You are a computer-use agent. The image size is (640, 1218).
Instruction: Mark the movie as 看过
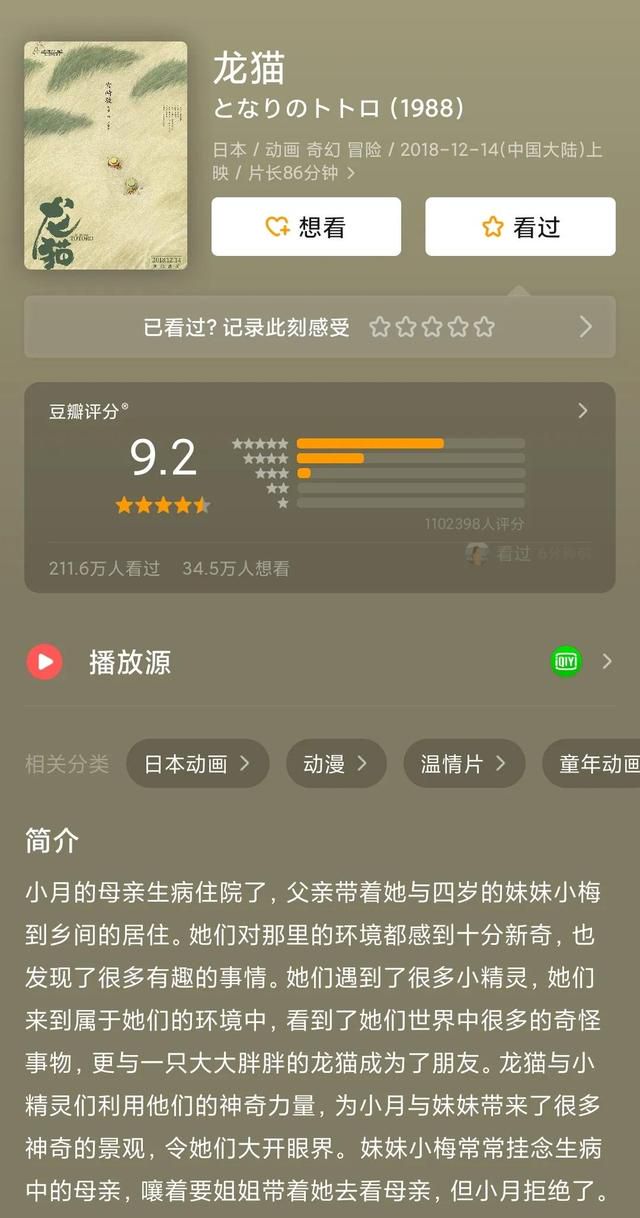[x=520, y=227]
